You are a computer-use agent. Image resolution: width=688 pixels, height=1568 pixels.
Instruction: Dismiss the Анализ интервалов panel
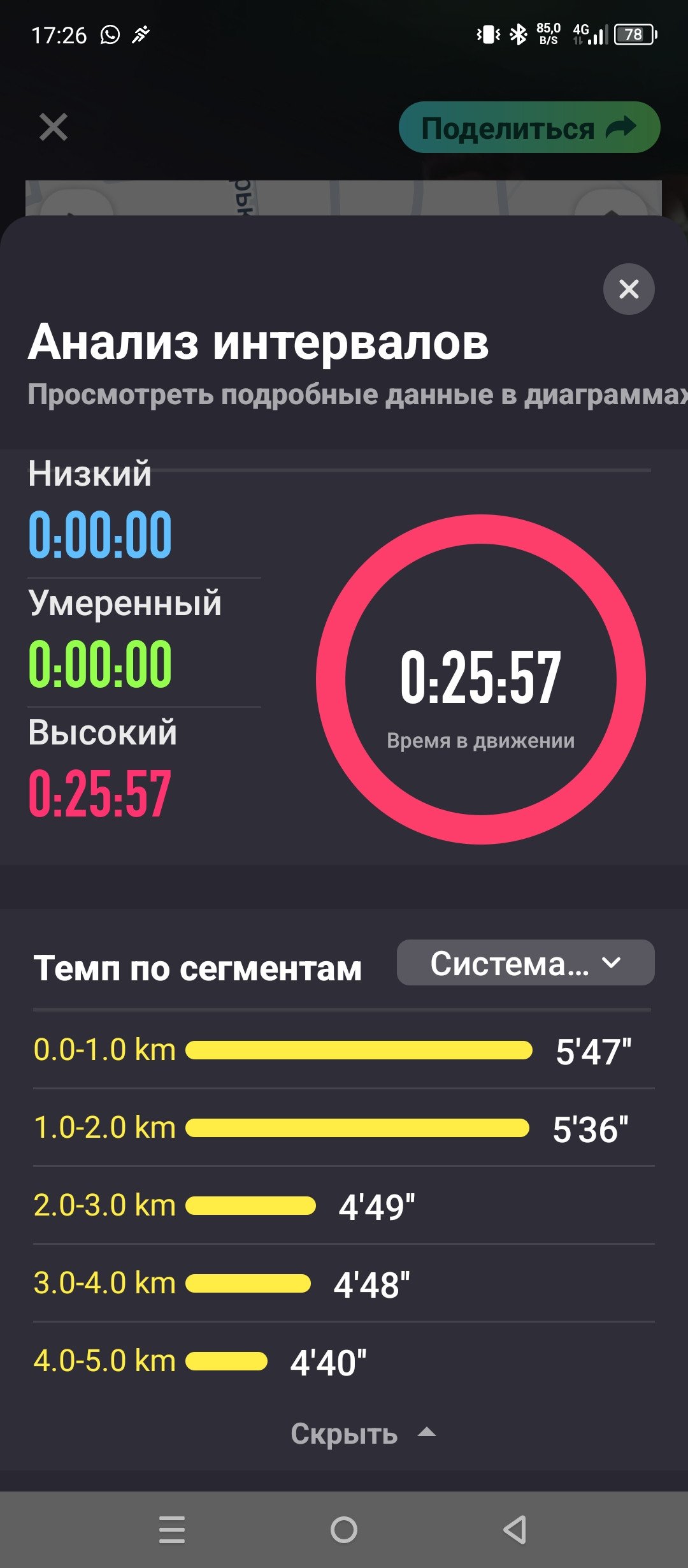(629, 289)
